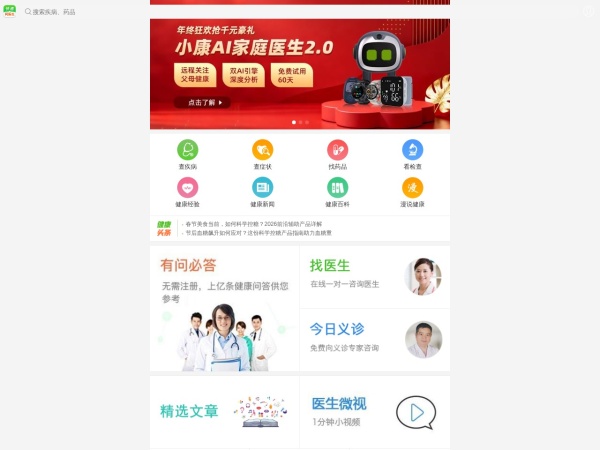Open 找医生 online consultation card
The width and height of the screenshot is (600, 450).
click(374, 276)
